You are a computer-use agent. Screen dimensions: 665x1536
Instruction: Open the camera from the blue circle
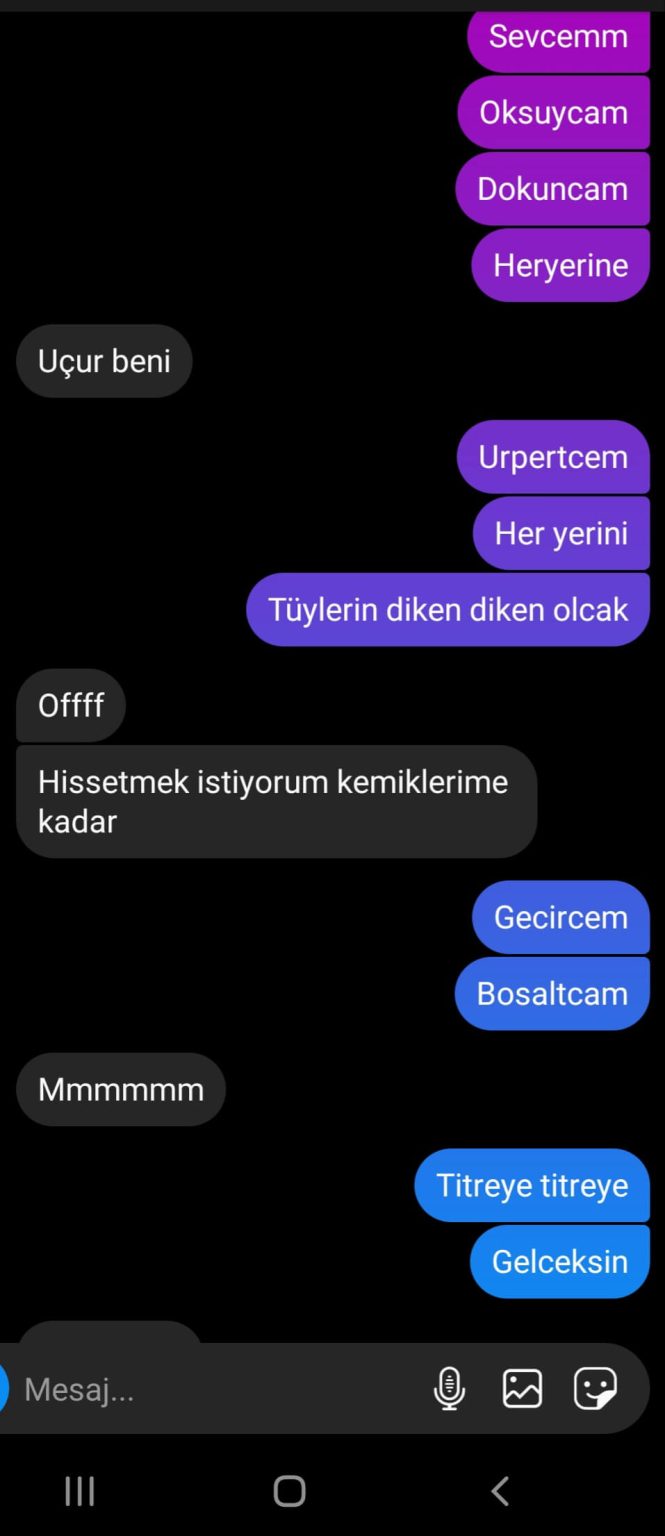pos(3,1389)
